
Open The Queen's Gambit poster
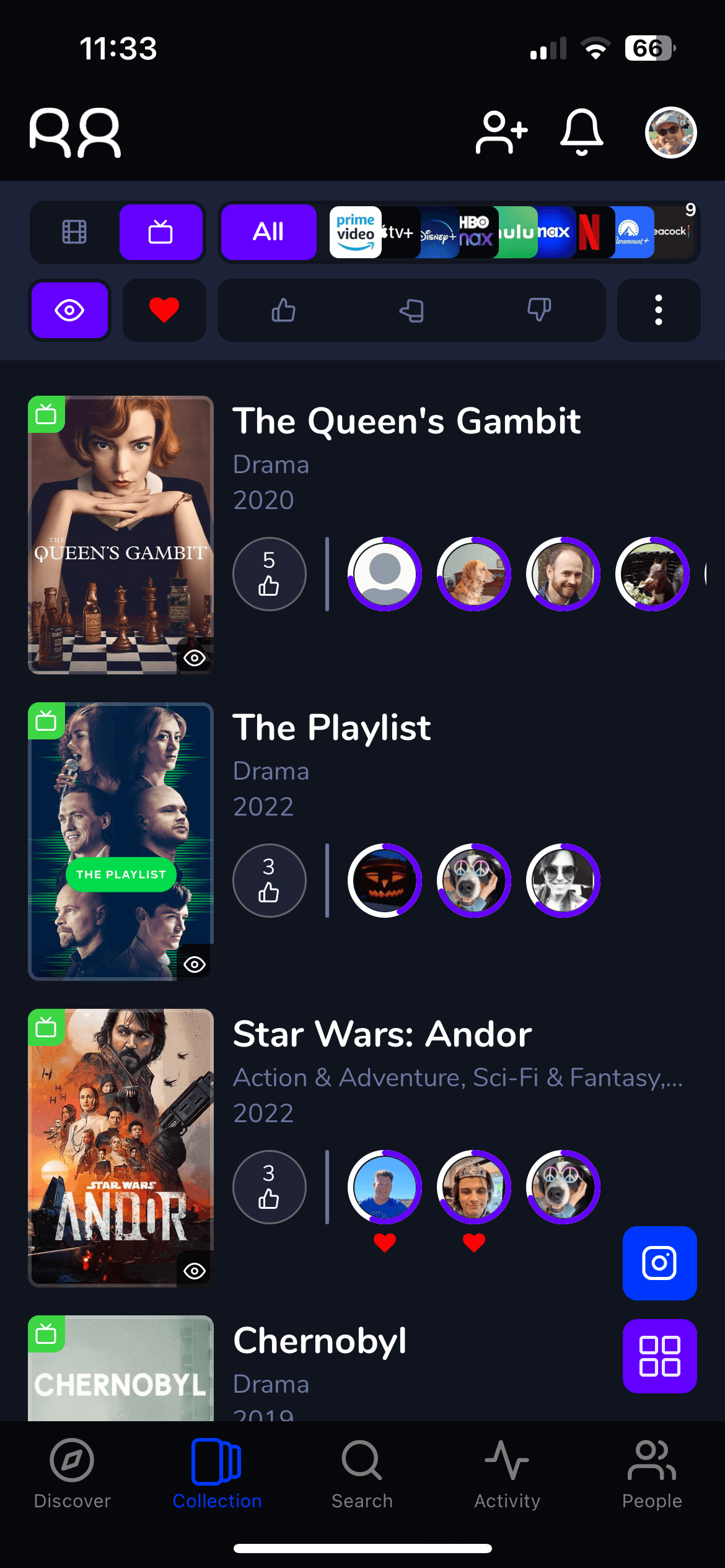point(121,535)
